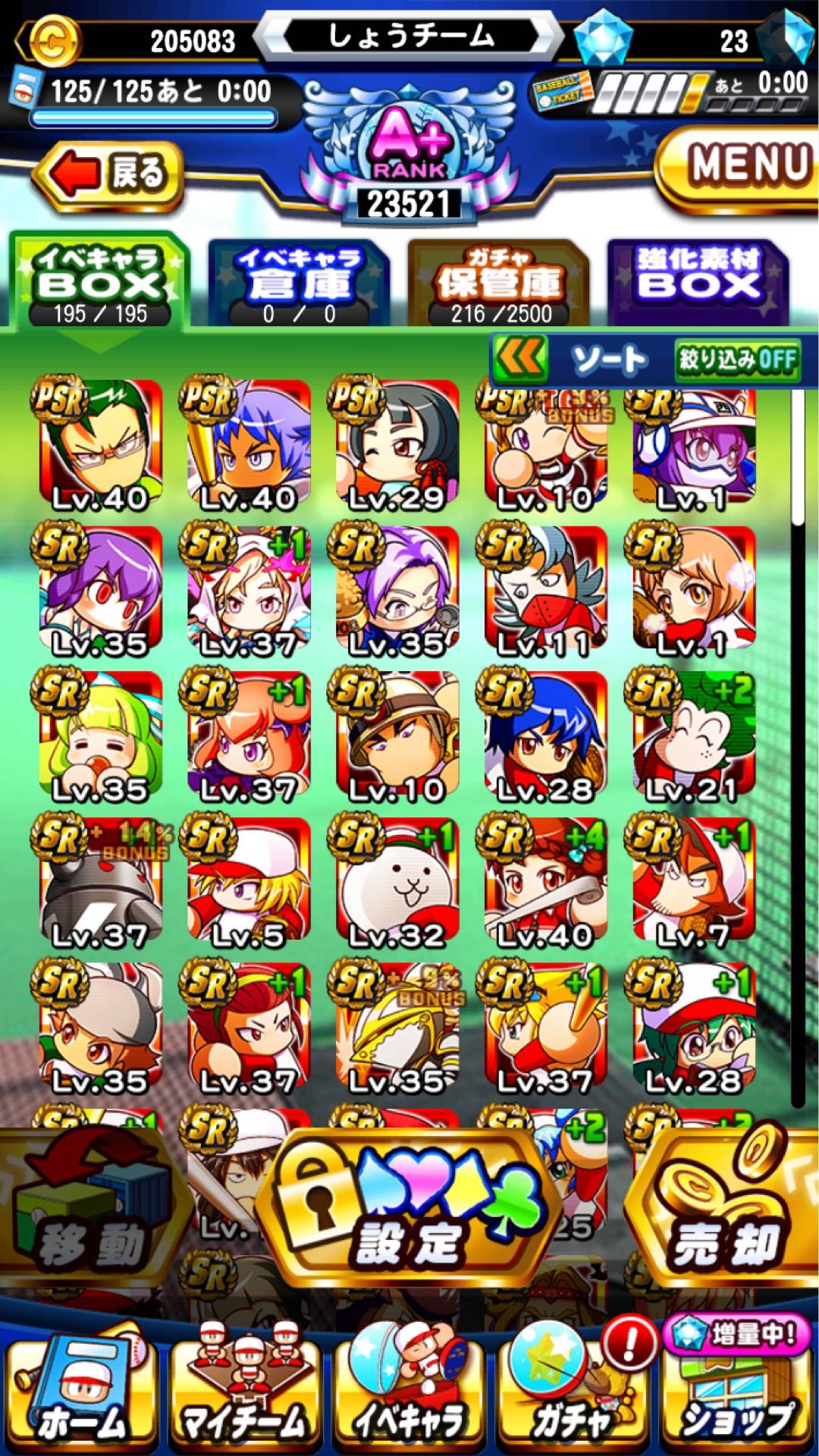
Task: Go back with the 戻る button
Action: pos(108,175)
